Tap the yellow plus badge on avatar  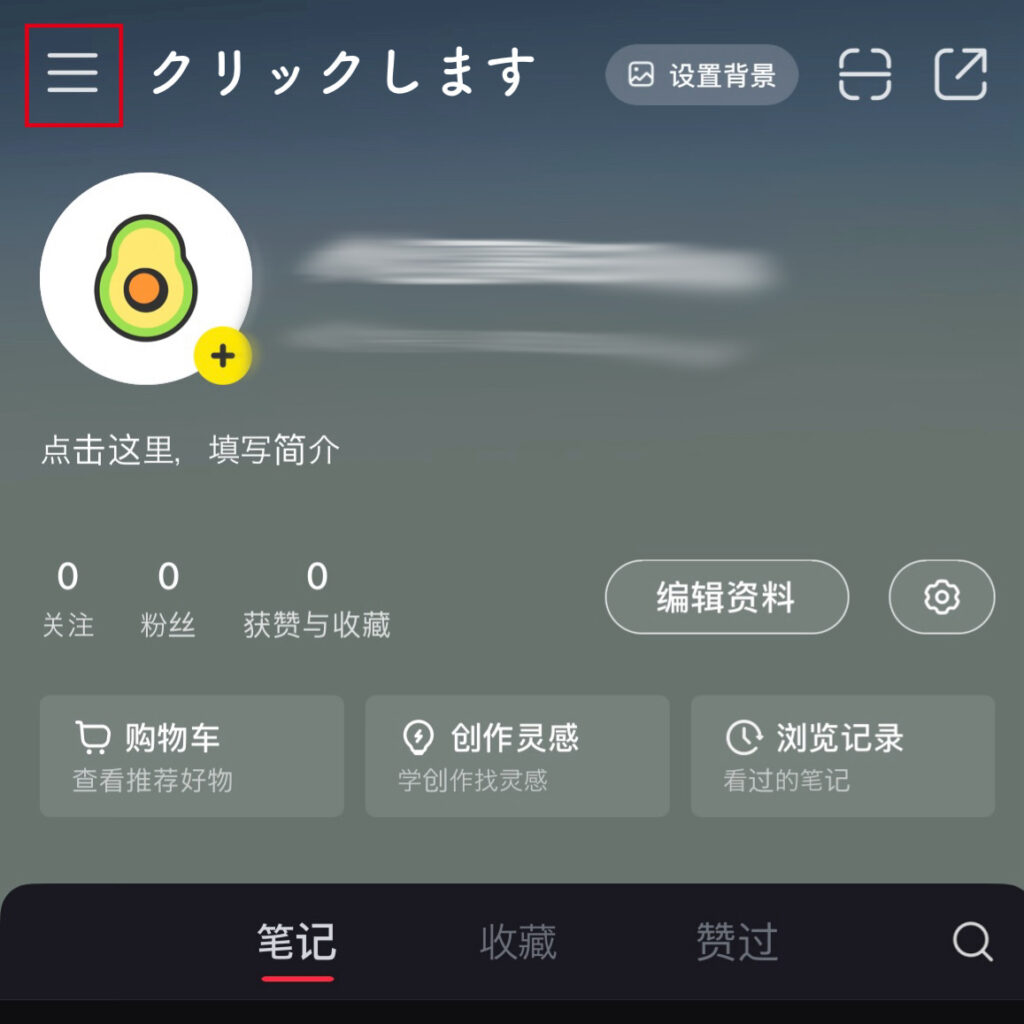tap(222, 355)
